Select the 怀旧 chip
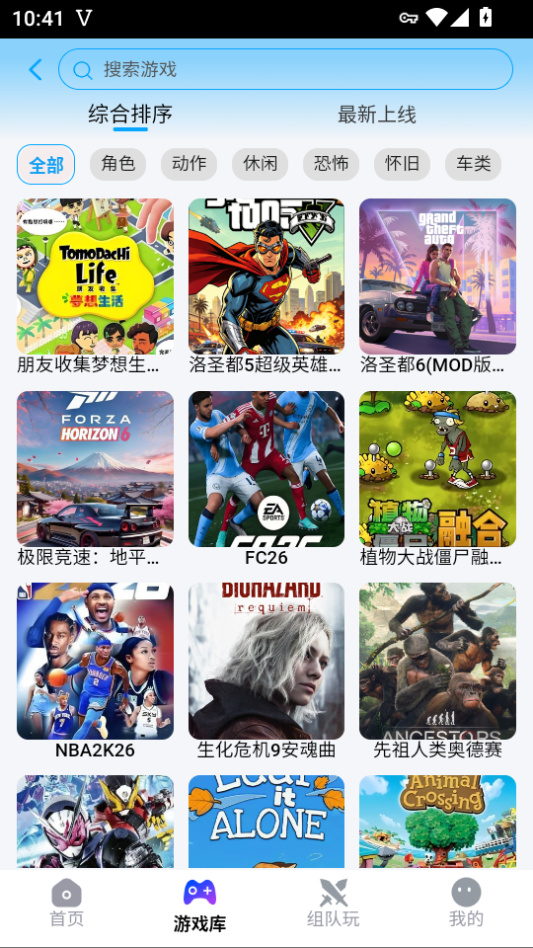533x948 pixels. tap(402, 164)
